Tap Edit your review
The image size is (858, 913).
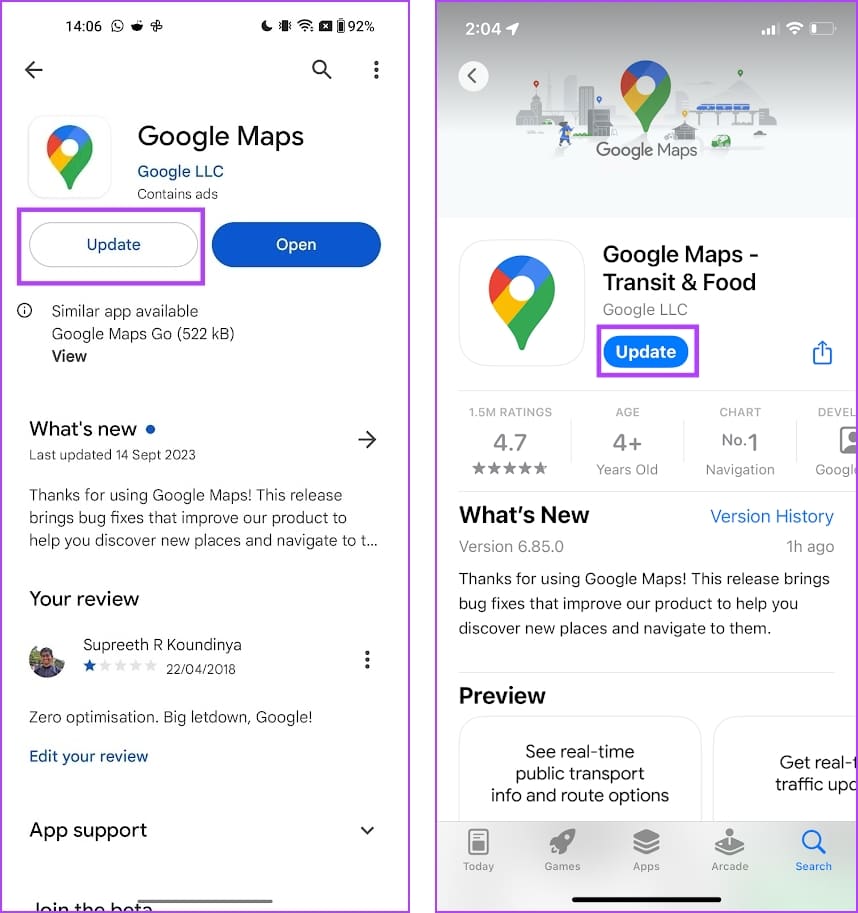(88, 756)
